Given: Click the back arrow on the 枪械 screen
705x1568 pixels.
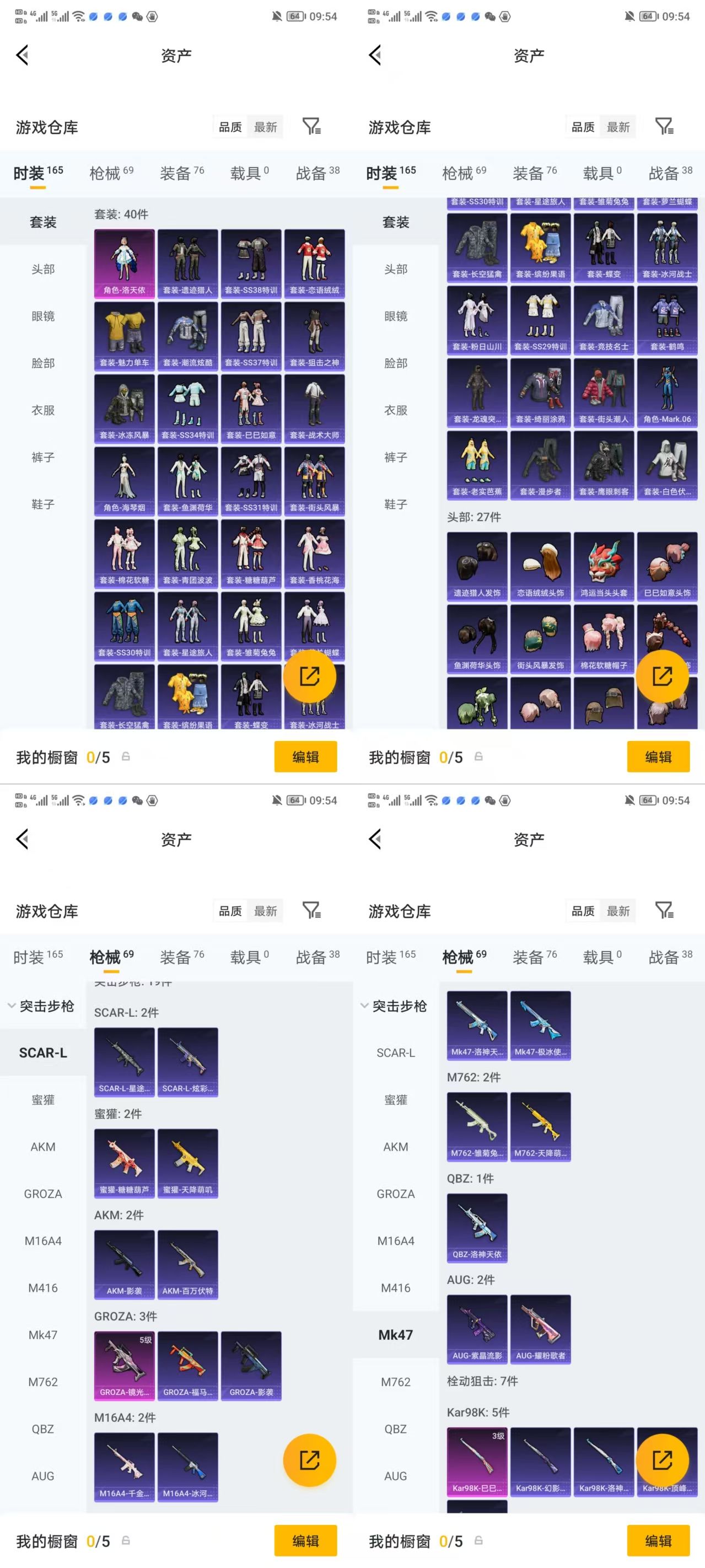Looking at the screenshot, I should click(23, 838).
